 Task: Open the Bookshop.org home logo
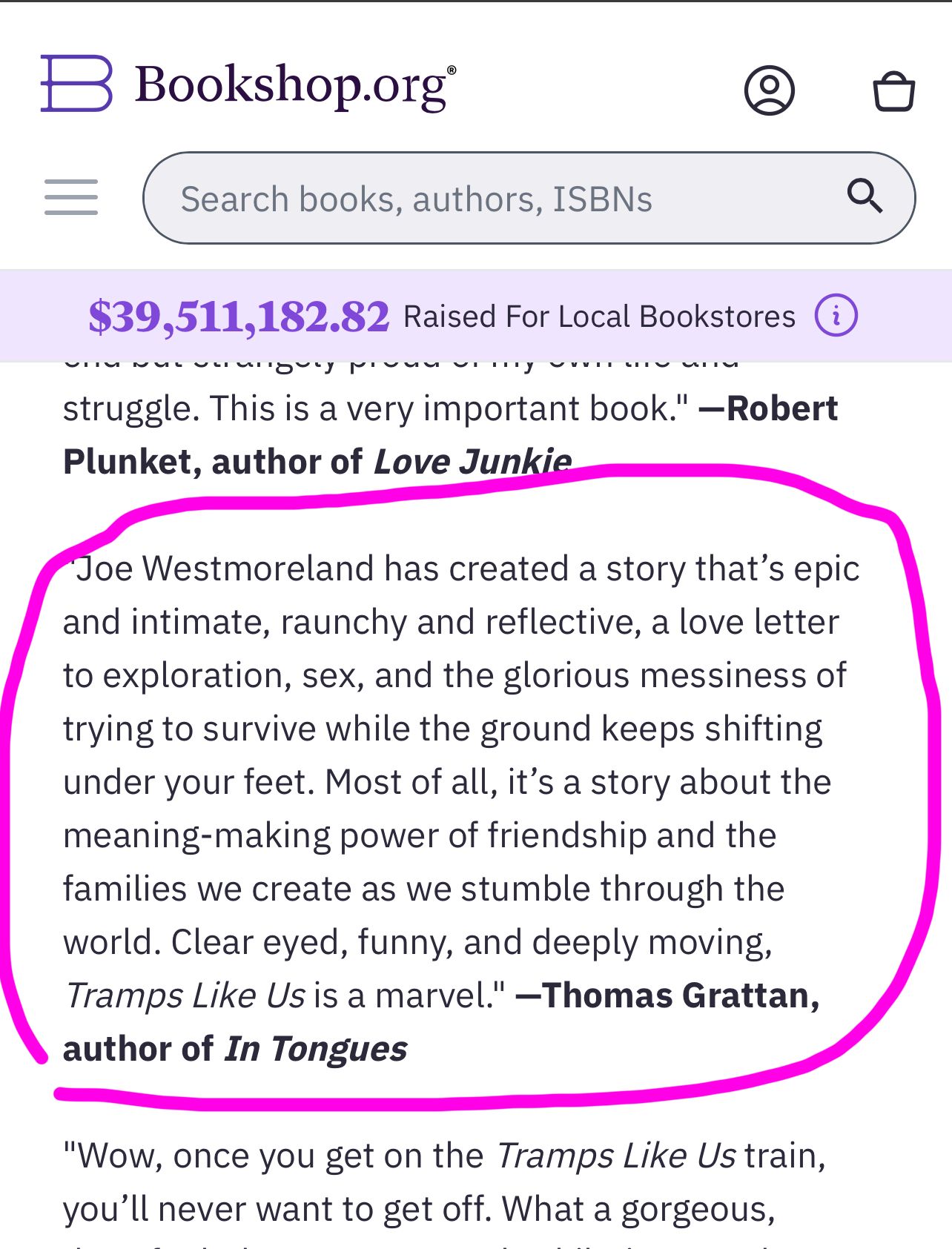[248, 85]
